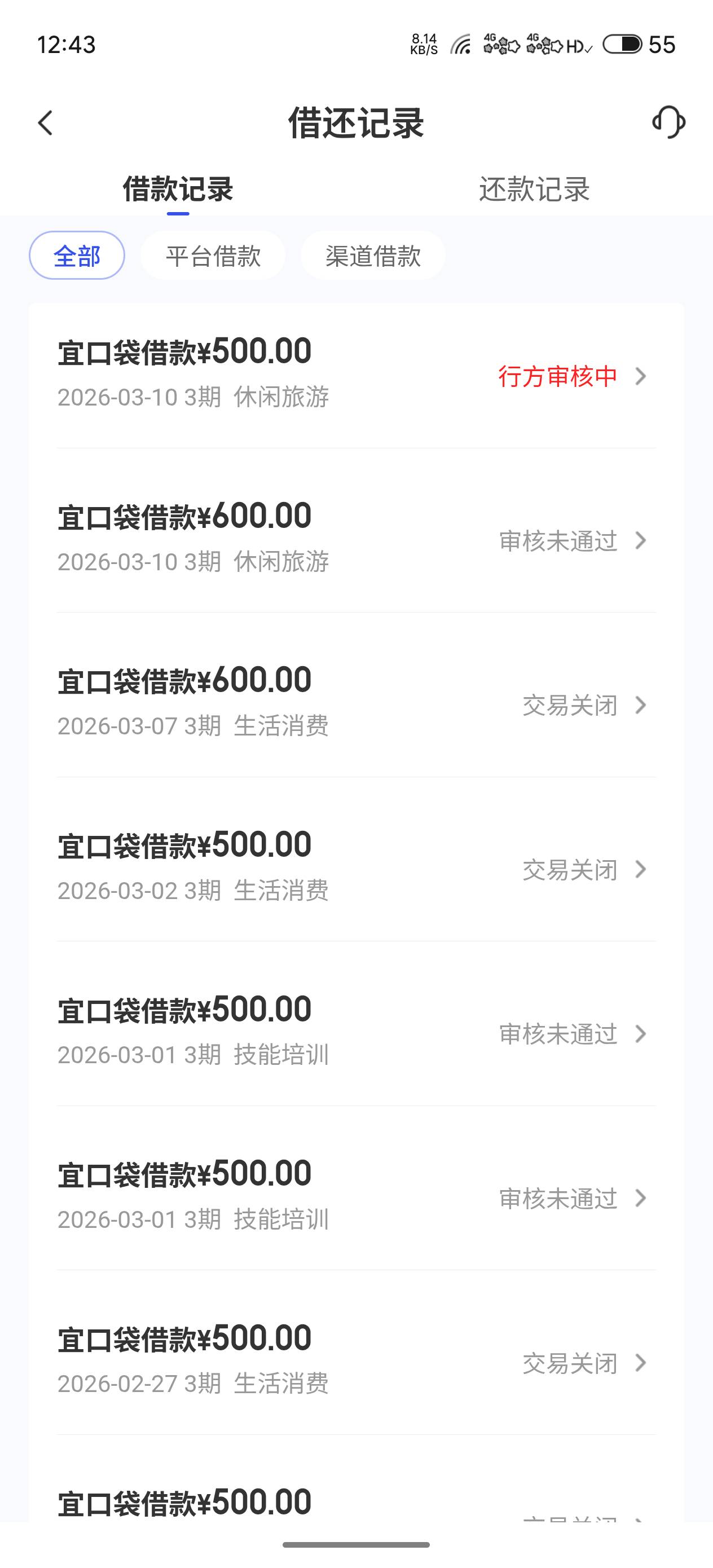Image resolution: width=713 pixels, height=1568 pixels.
Task: Switch to the 还款记录 tab
Action: (x=534, y=189)
